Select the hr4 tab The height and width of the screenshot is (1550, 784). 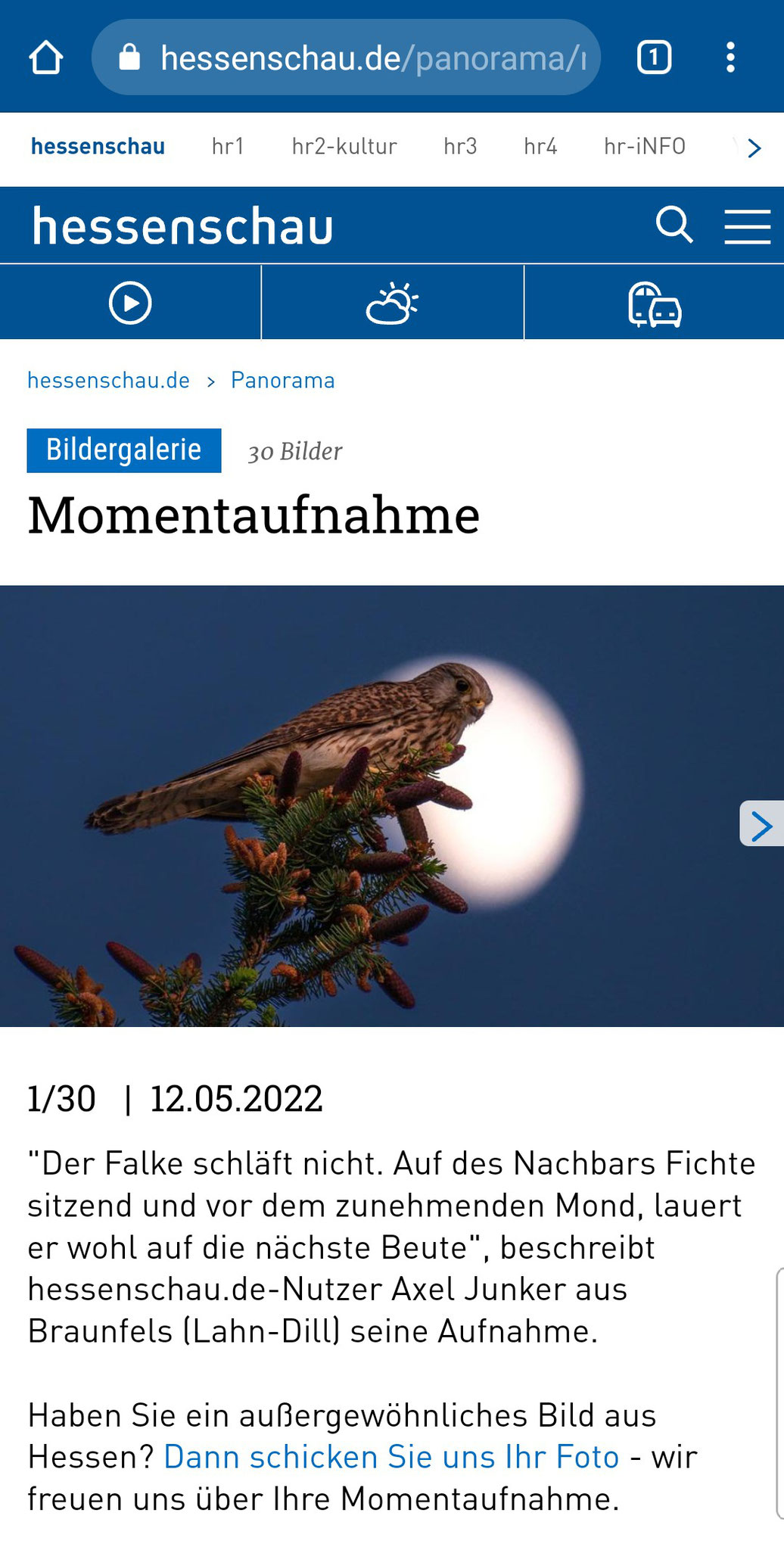540,146
